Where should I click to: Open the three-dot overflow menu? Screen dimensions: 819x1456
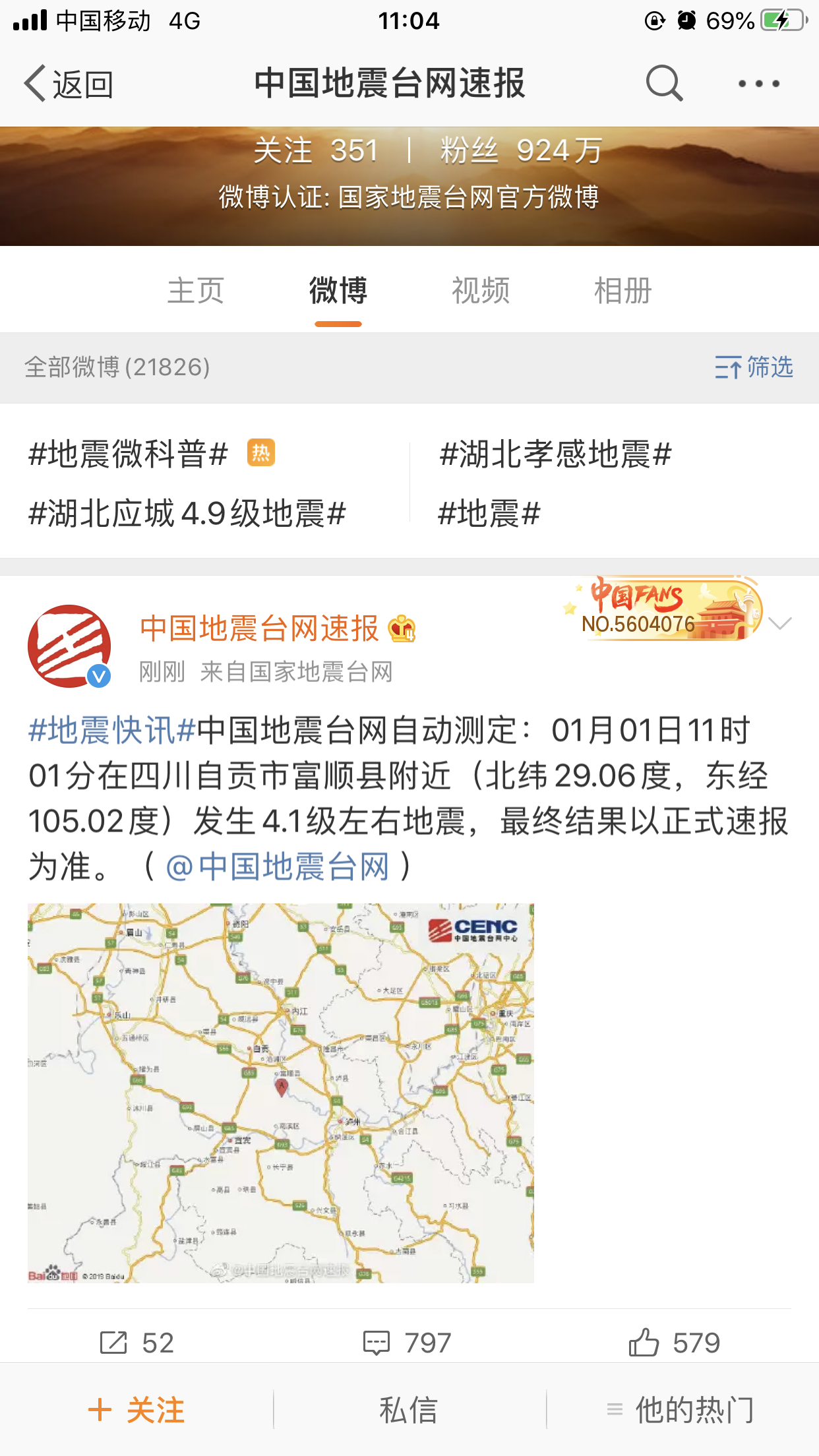758,84
